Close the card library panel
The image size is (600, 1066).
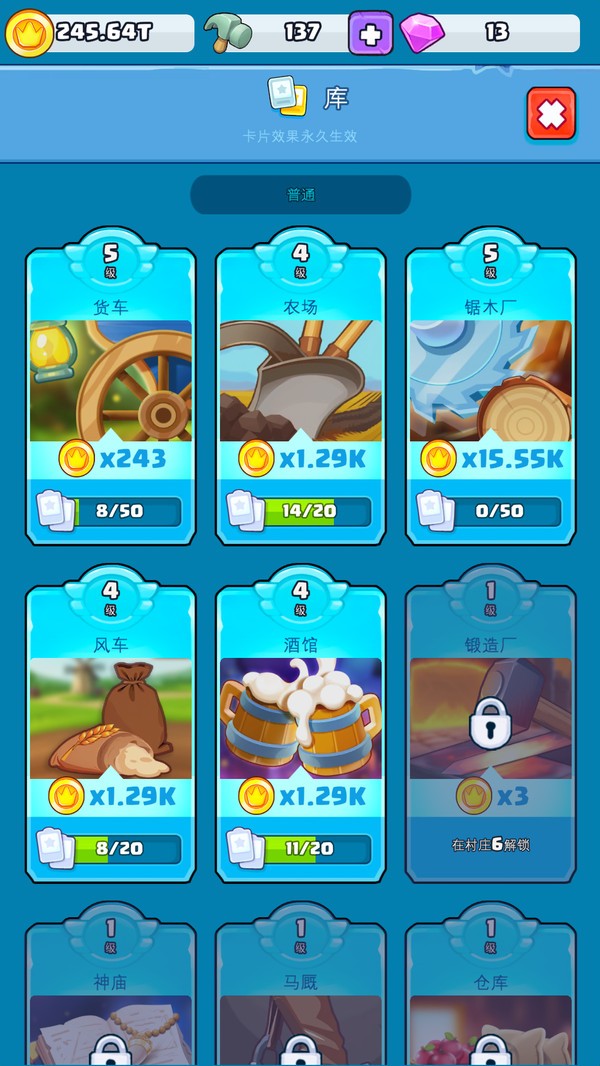coord(551,115)
